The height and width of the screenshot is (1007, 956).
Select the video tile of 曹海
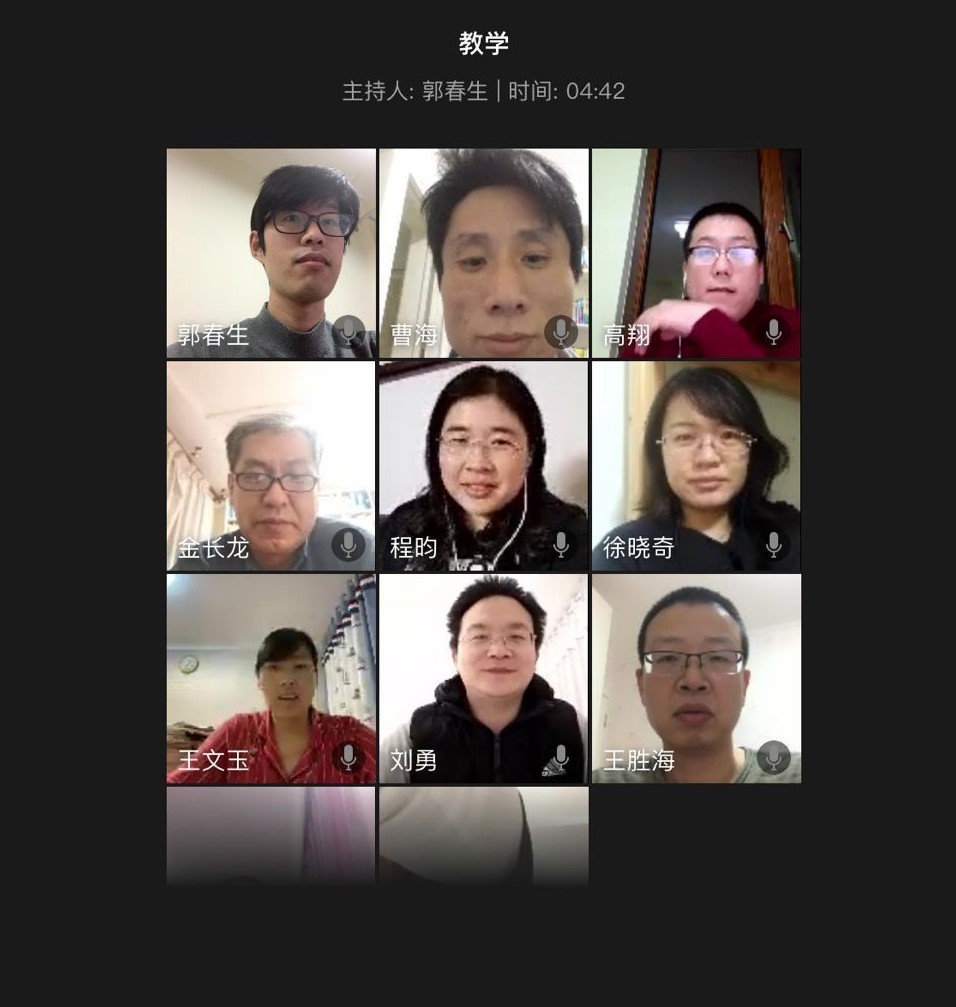[483, 253]
